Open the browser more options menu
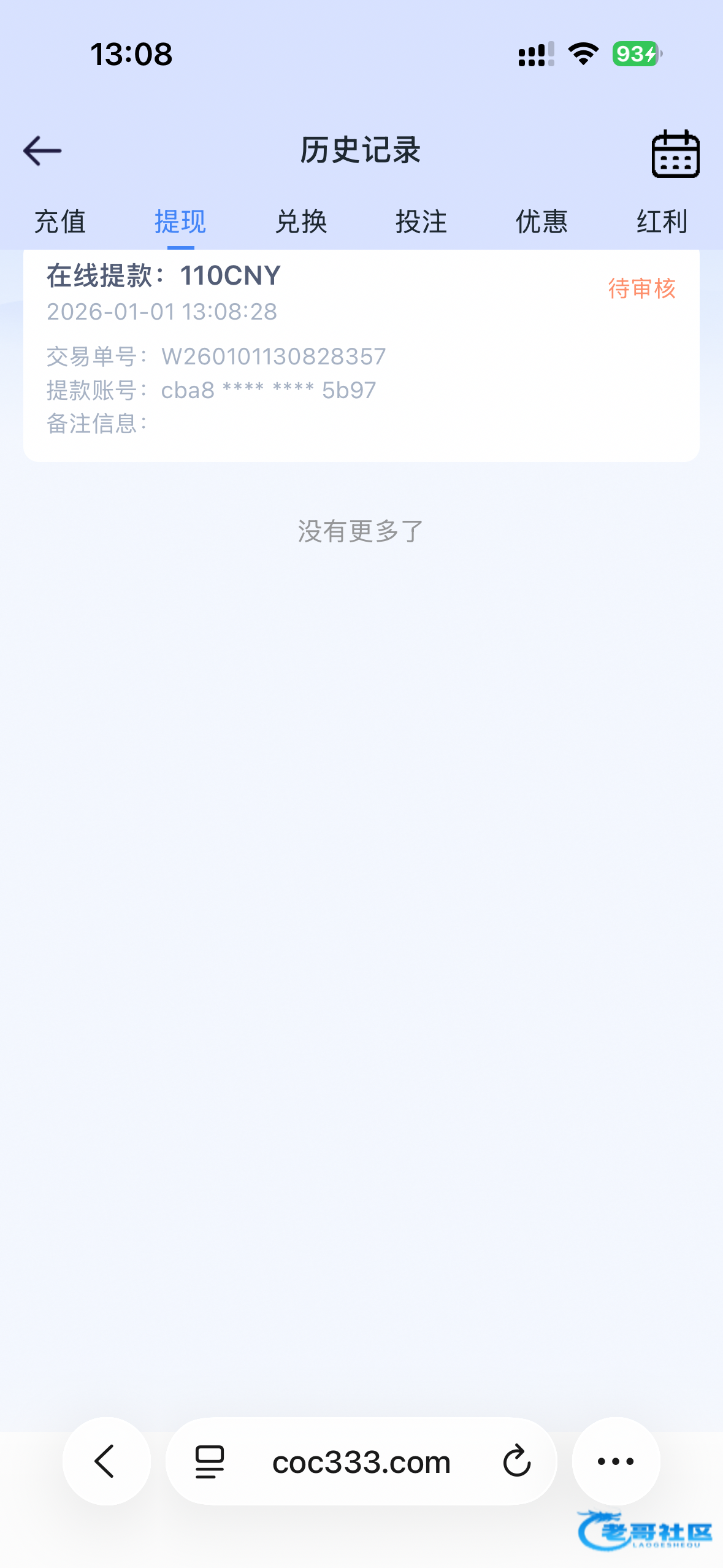This screenshot has height=1568, width=723. pyautogui.click(x=616, y=1461)
